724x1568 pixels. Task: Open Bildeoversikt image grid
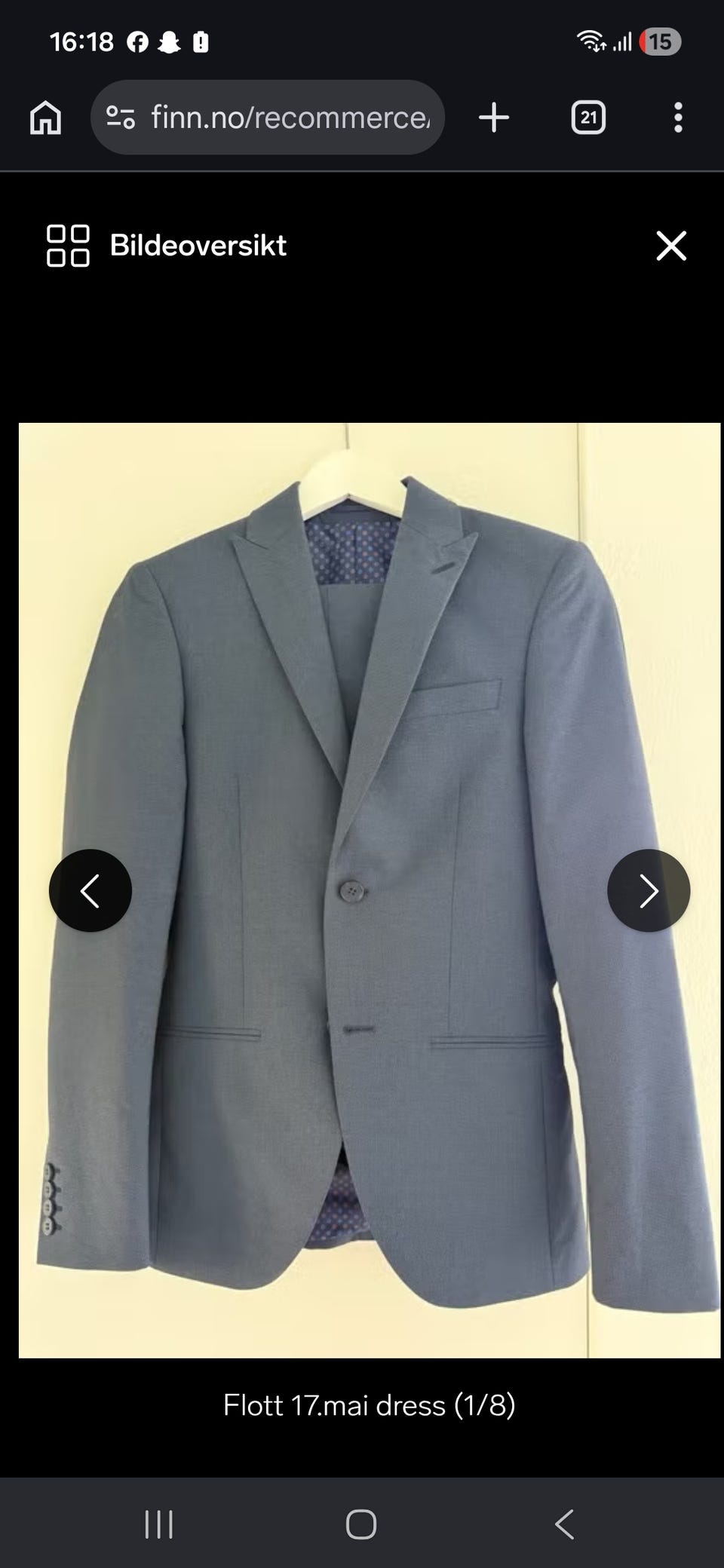tap(166, 246)
